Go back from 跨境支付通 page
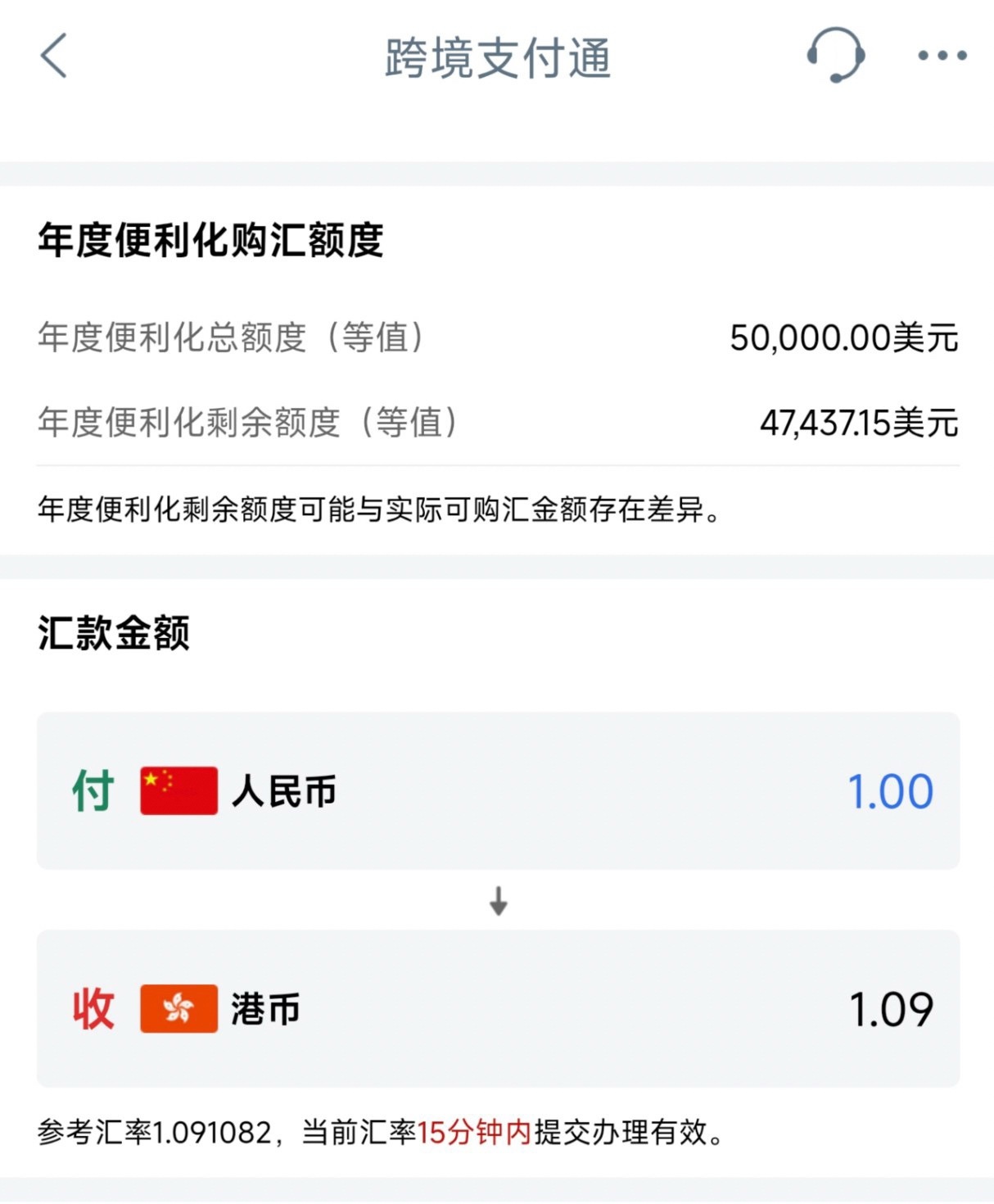The height and width of the screenshot is (1204, 994). tap(54, 57)
